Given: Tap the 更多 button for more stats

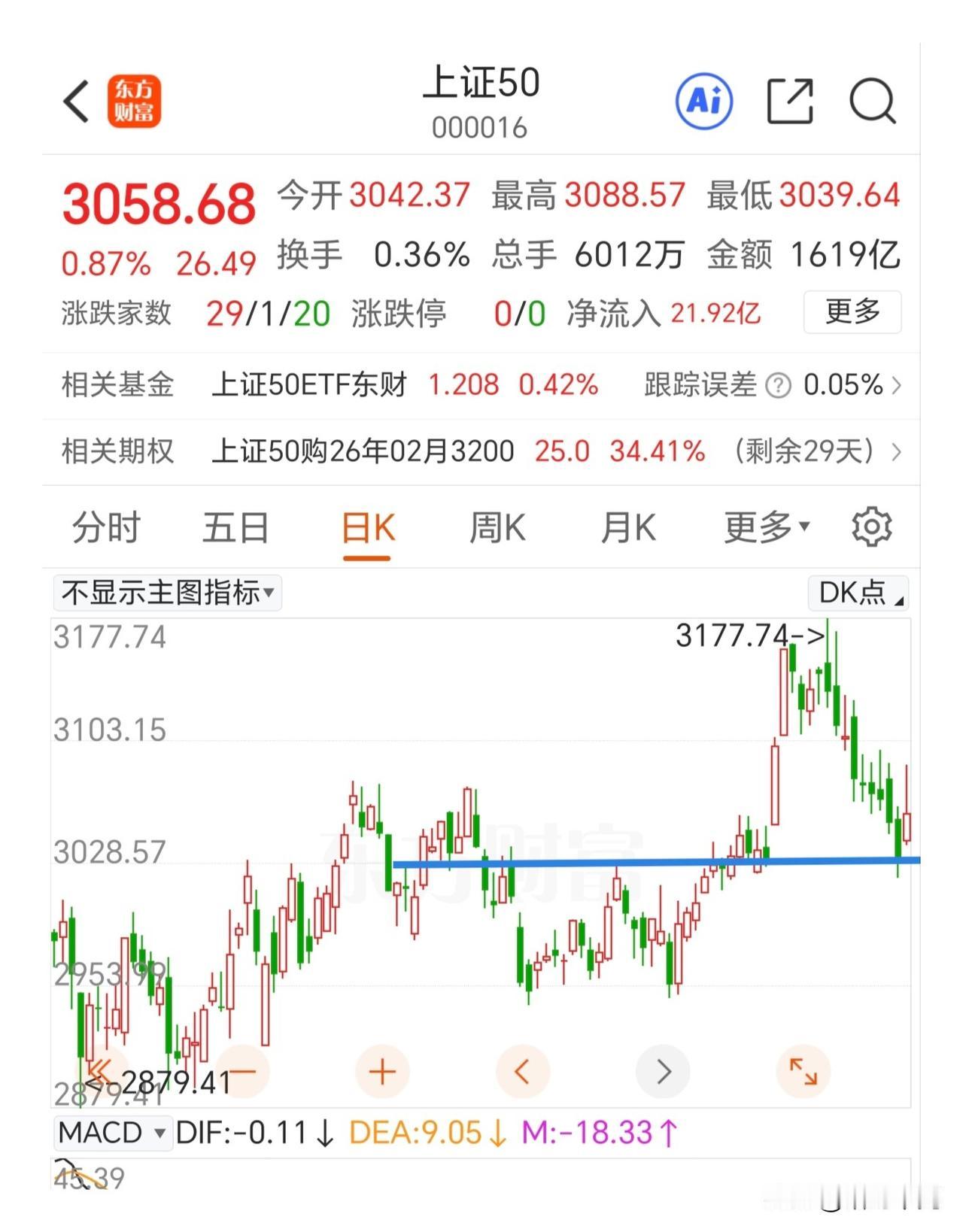Looking at the screenshot, I should click(852, 313).
